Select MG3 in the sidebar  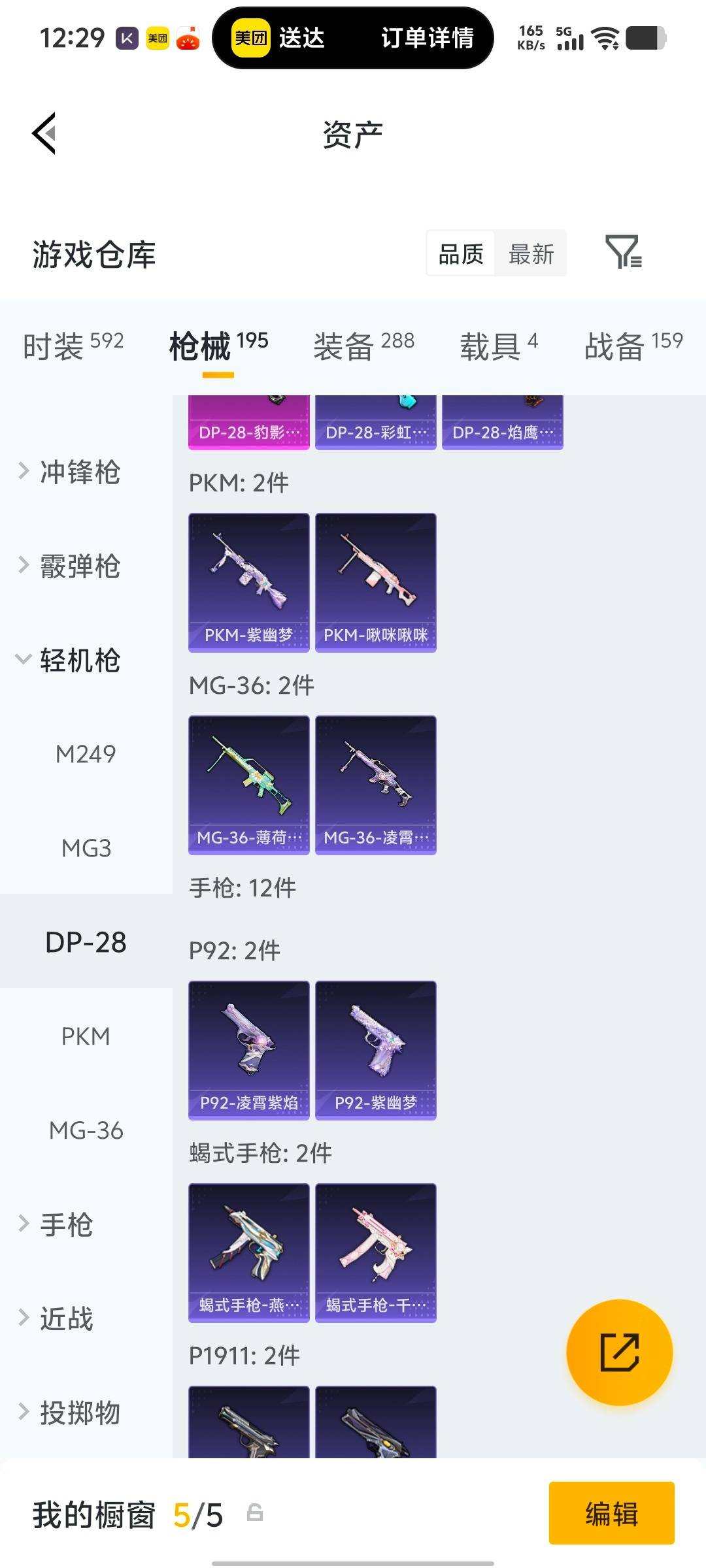click(x=84, y=848)
